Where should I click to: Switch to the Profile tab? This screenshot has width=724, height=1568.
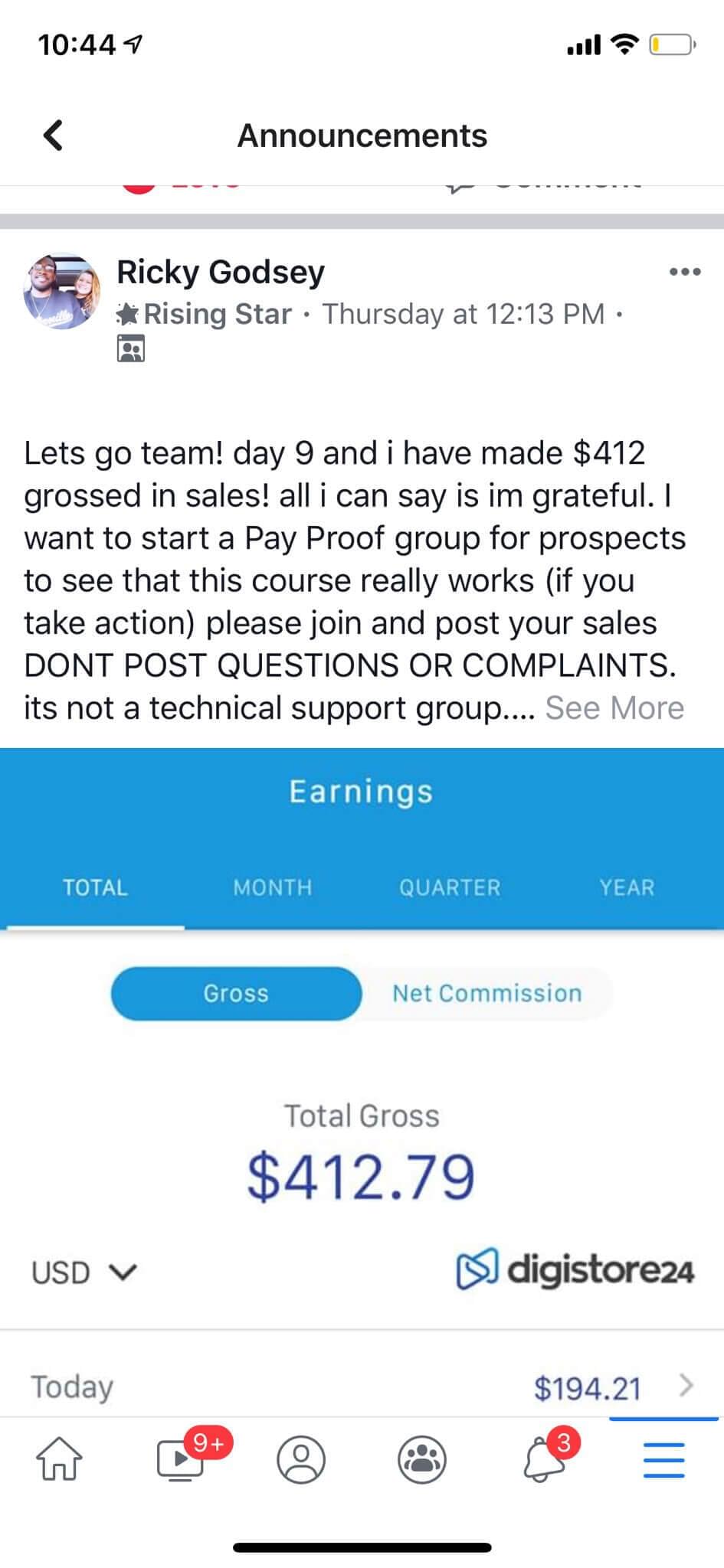[300, 1459]
